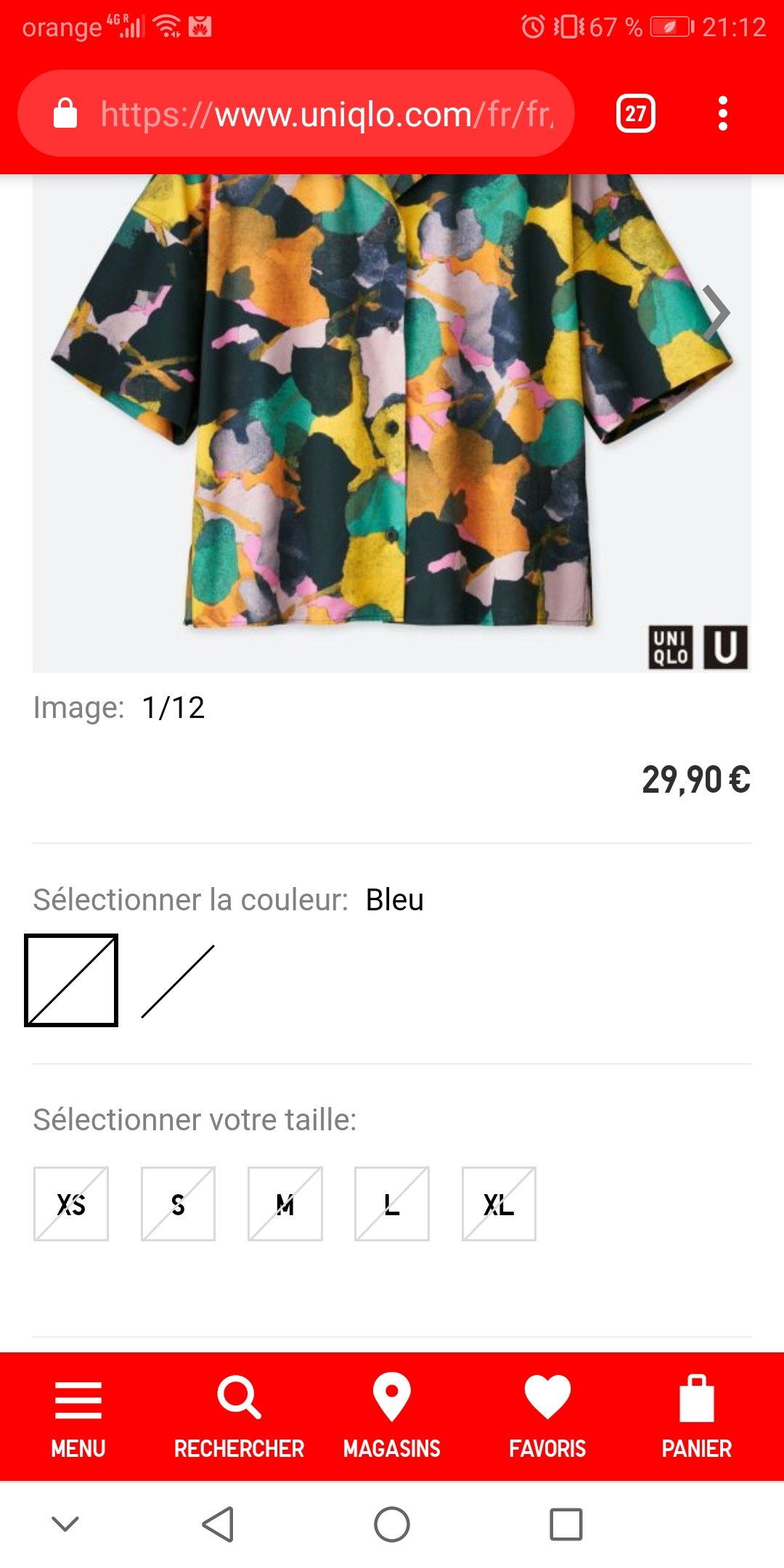Show the next product image arrow
The width and height of the screenshot is (784, 1568).
coord(716,313)
